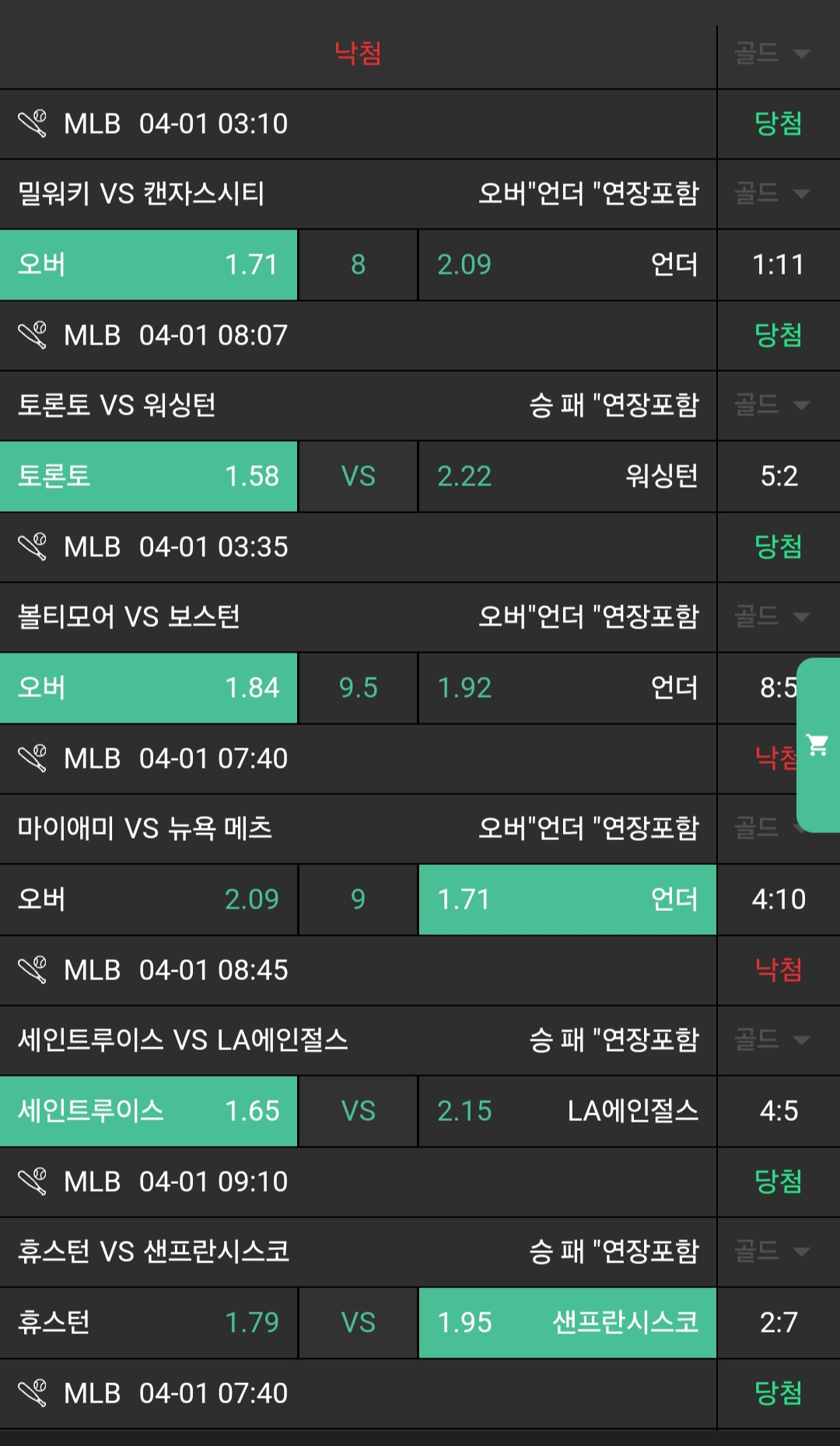Screen dimensions: 840x1446
Task: Tap the 골드 dropdown for 볼티모어 VS 보스턴
Action: 772,617
